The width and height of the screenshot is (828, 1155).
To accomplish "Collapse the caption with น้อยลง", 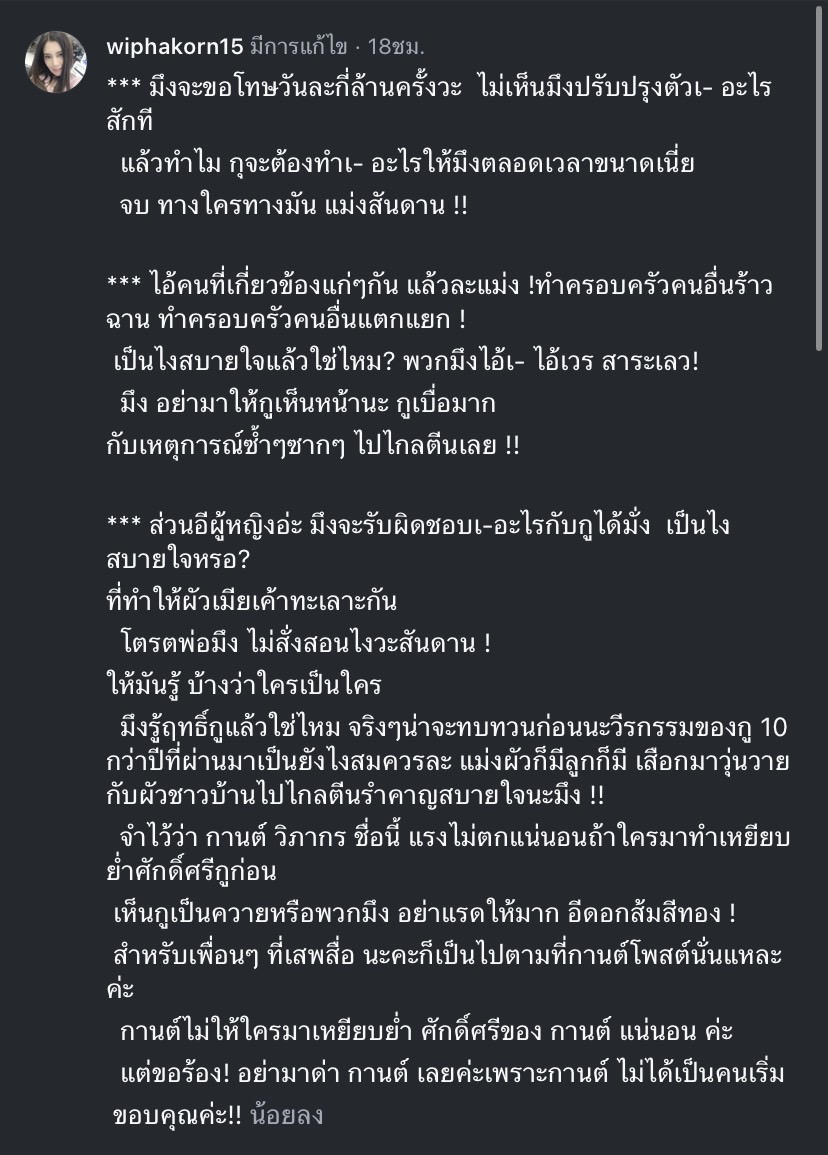I will [x=288, y=1116].
